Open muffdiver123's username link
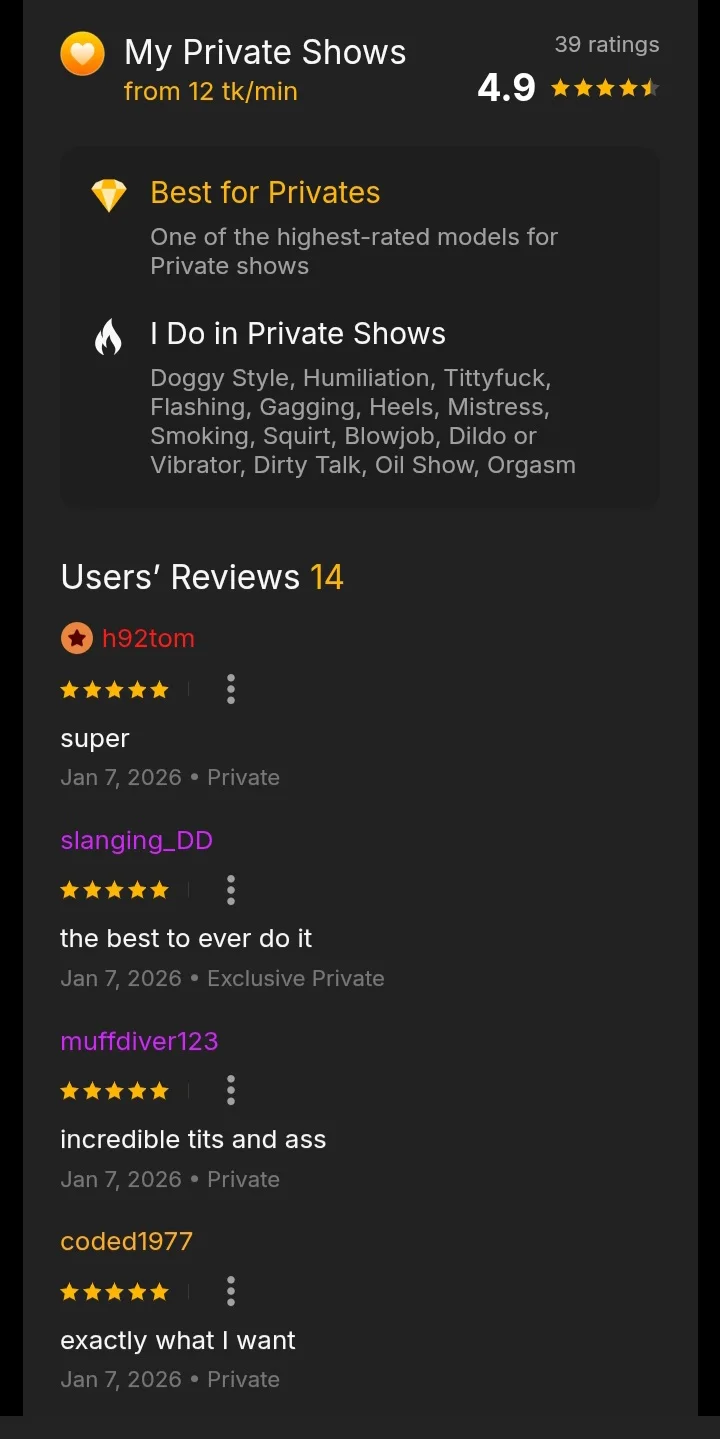The image size is (720, 1439). coord(139,1041)
